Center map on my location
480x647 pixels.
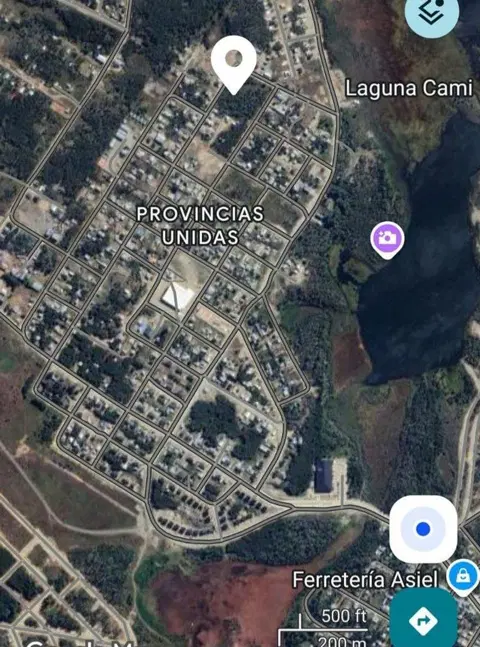click(x=423, y=529)
